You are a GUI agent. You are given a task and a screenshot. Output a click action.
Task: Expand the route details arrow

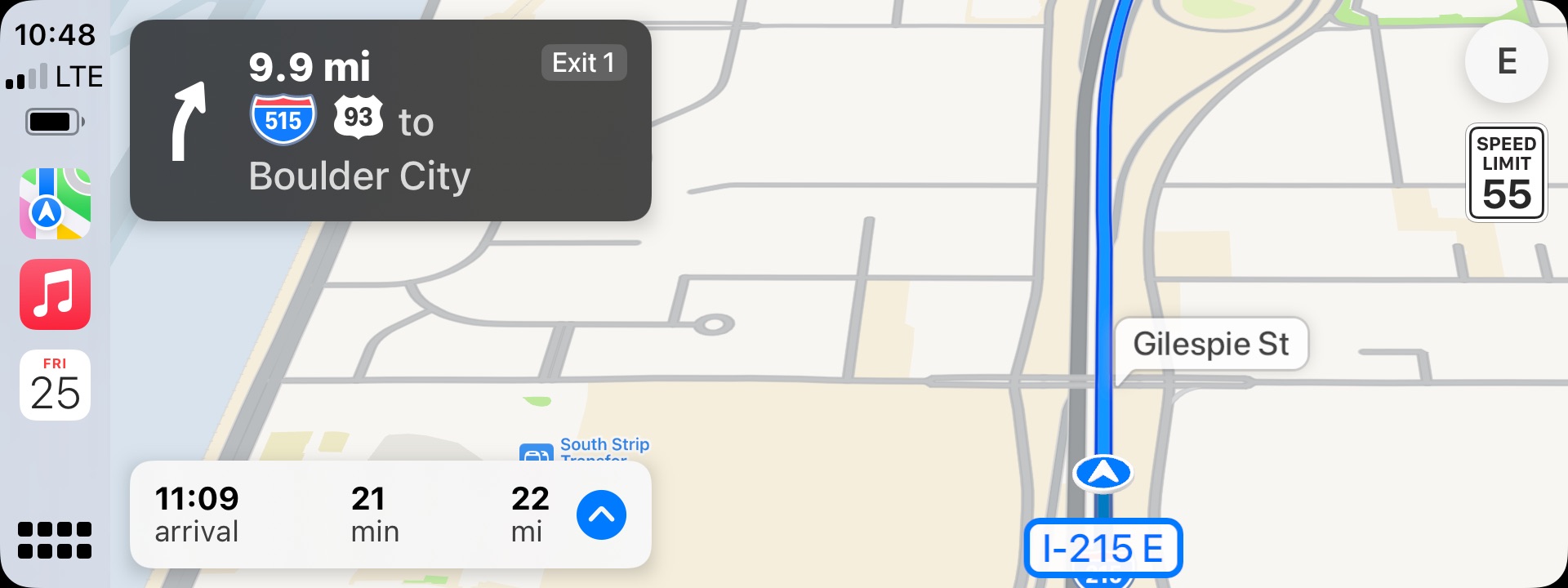click(601, 514)
